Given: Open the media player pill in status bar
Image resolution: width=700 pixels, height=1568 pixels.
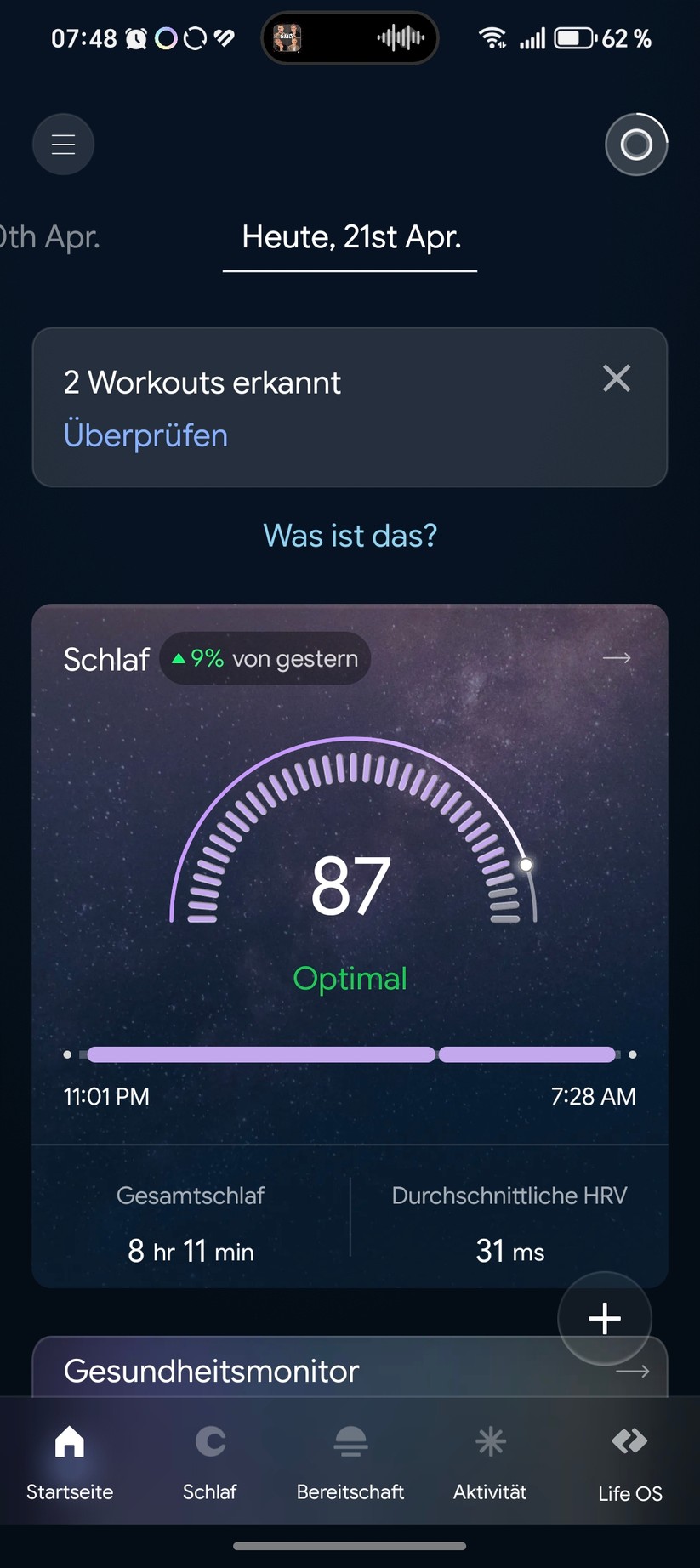Looking at the screenshot, I should click(350, 37).
